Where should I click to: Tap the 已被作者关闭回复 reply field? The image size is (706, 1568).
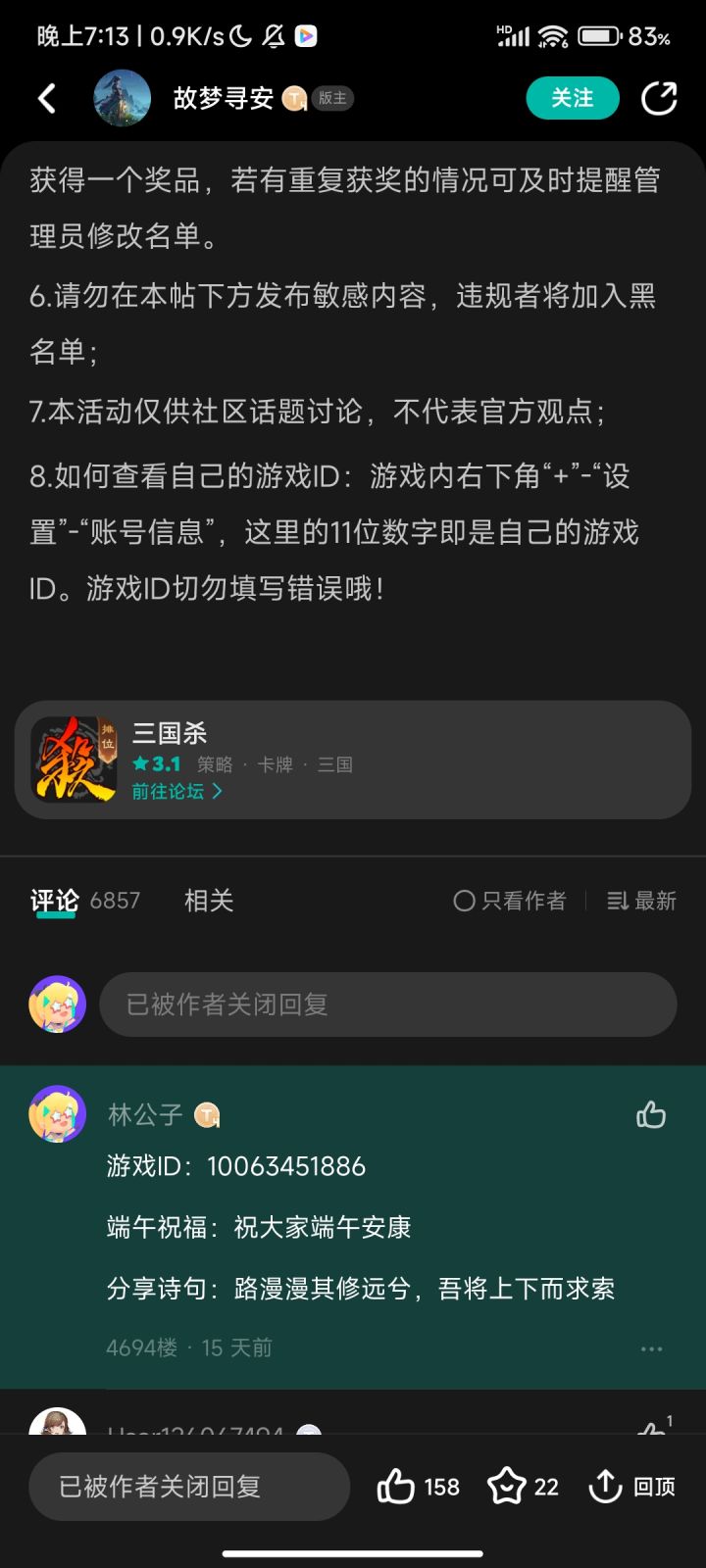click(189, 1486)
